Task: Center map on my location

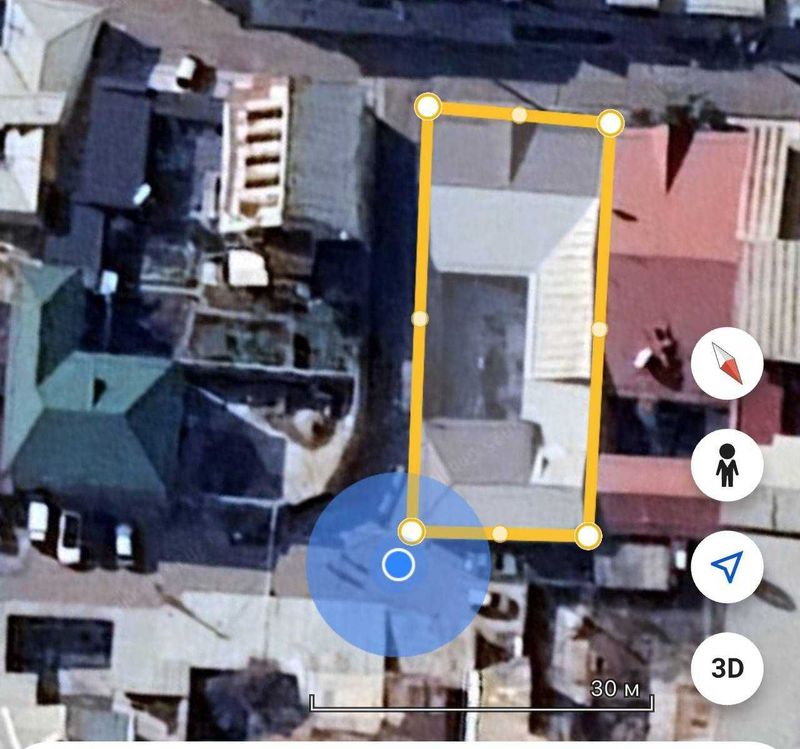Action: point(727,567)
